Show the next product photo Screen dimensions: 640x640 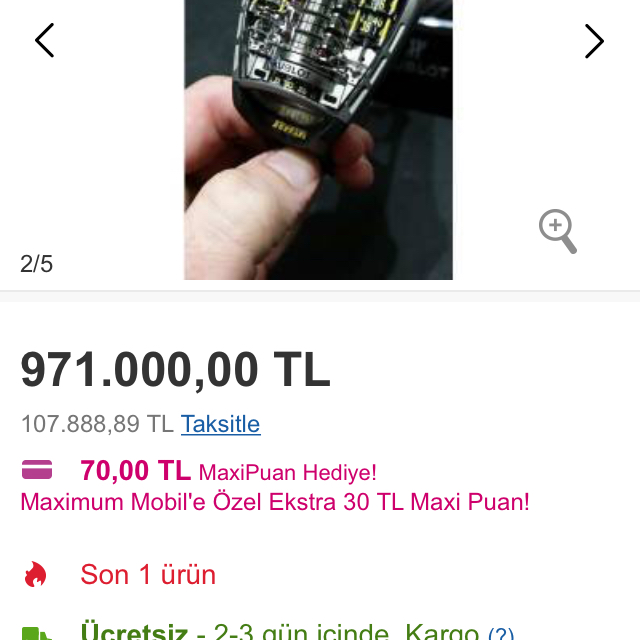pyautogui.click(x=594, y=41)
